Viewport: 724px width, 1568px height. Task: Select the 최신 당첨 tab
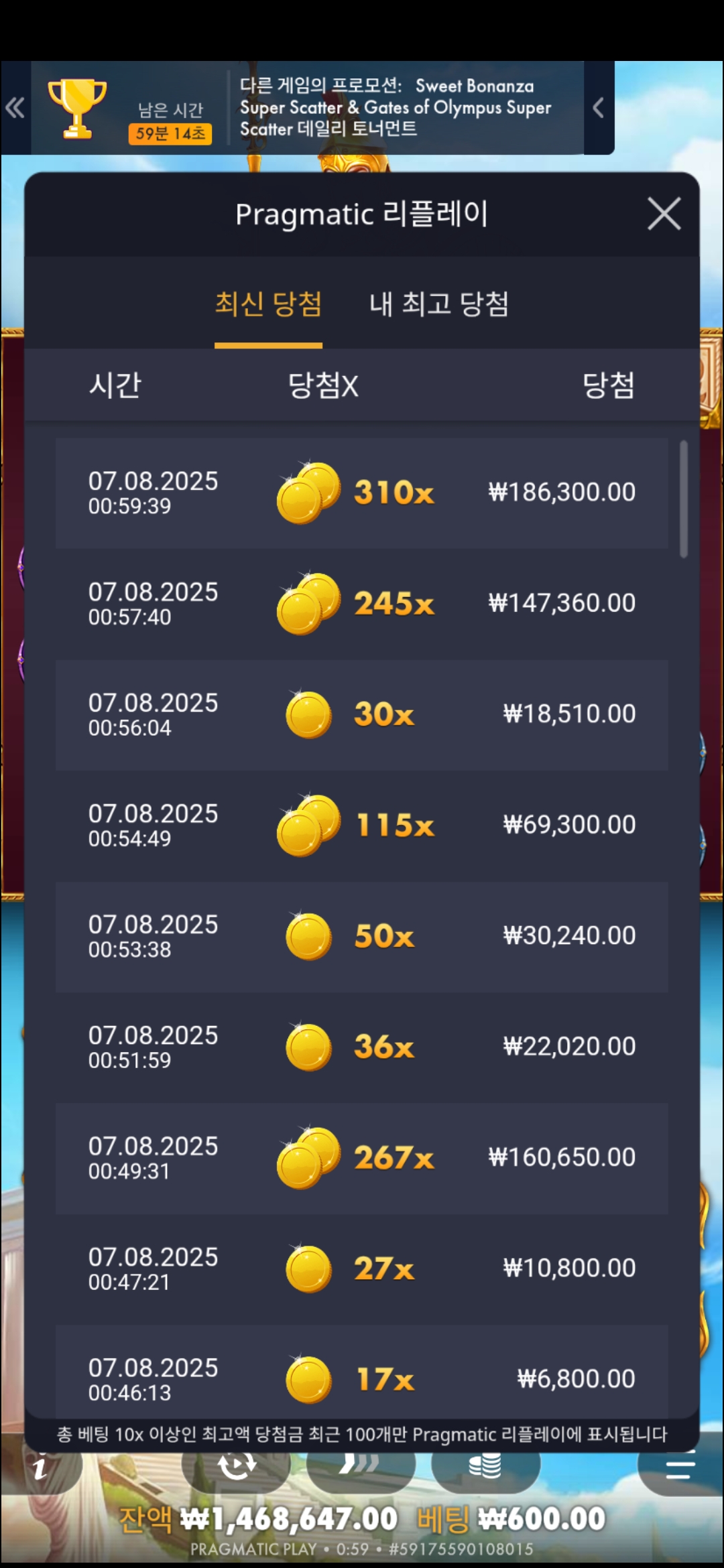click(x=268, y=305)
